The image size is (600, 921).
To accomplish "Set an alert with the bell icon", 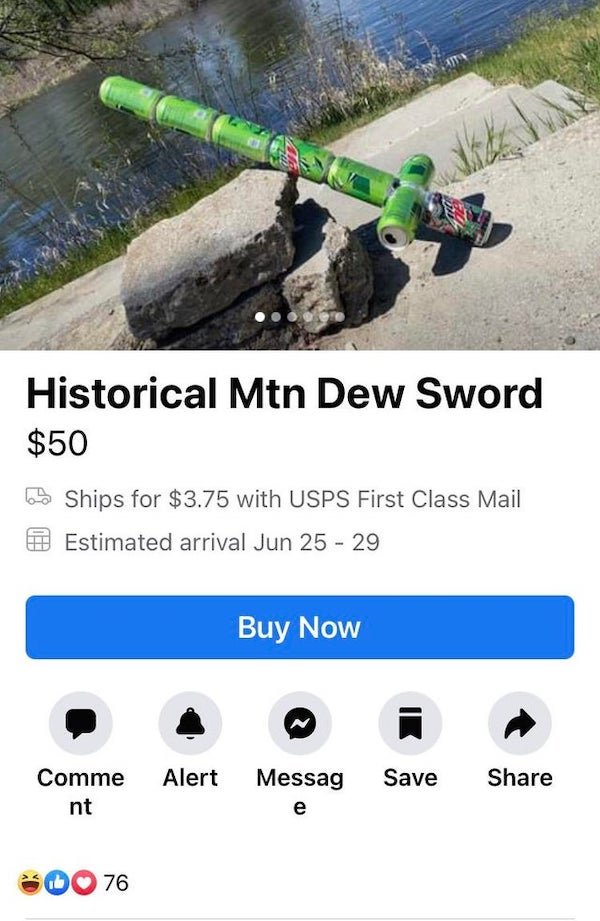I will coord(190,723).
